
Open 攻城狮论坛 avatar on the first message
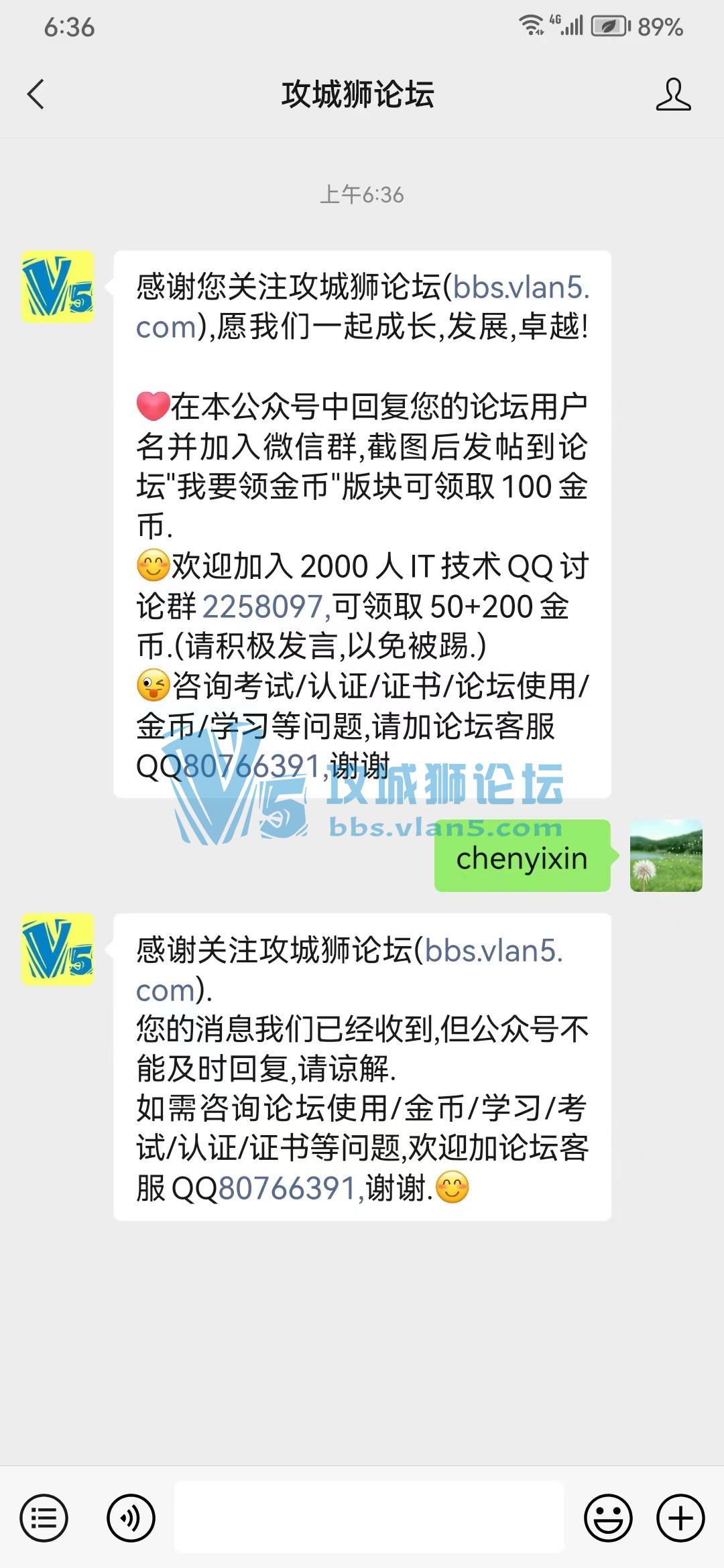(58, 287)
